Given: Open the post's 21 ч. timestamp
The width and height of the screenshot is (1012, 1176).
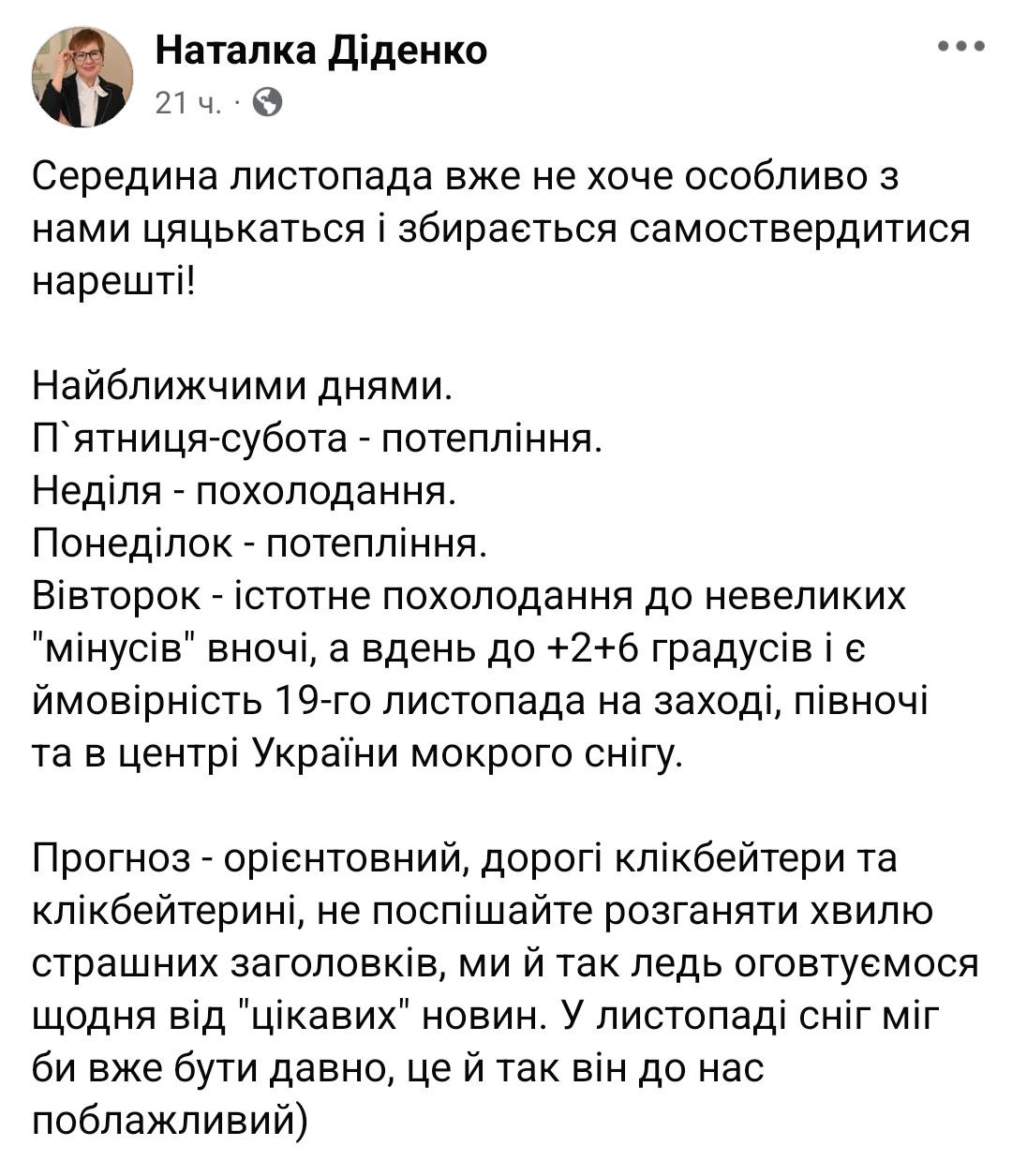Looking at the screenshot, I should coord(187,102).
